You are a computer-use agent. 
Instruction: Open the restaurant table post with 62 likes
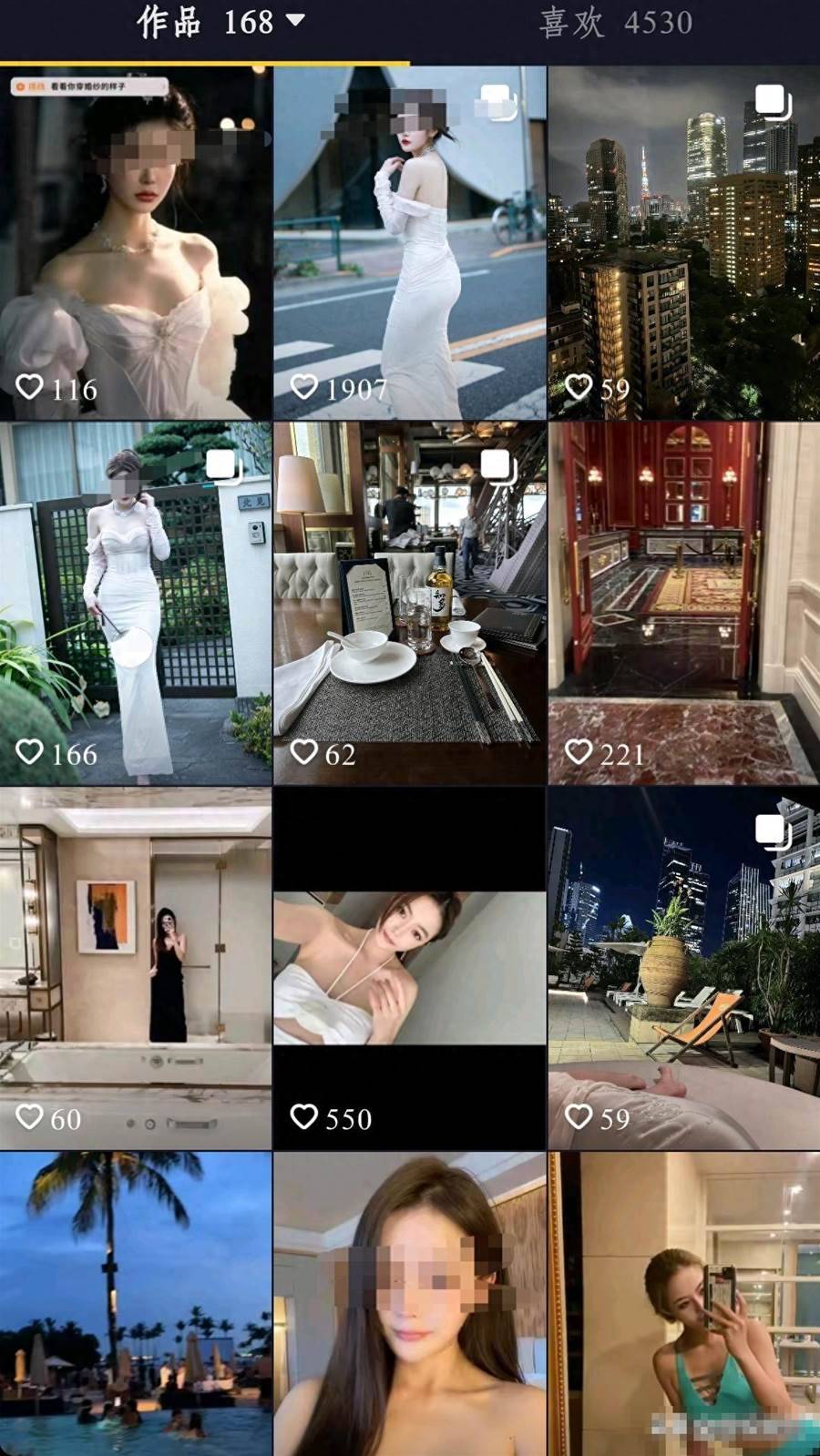click(x=410, y=603)
